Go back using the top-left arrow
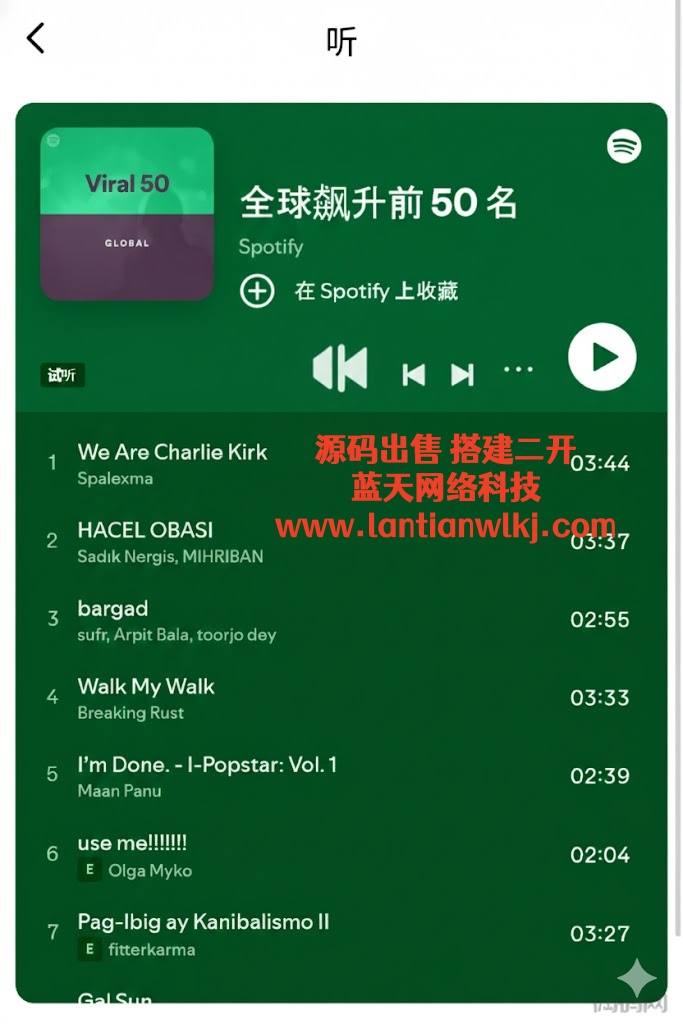The image size is (683, 1024). 36,39
